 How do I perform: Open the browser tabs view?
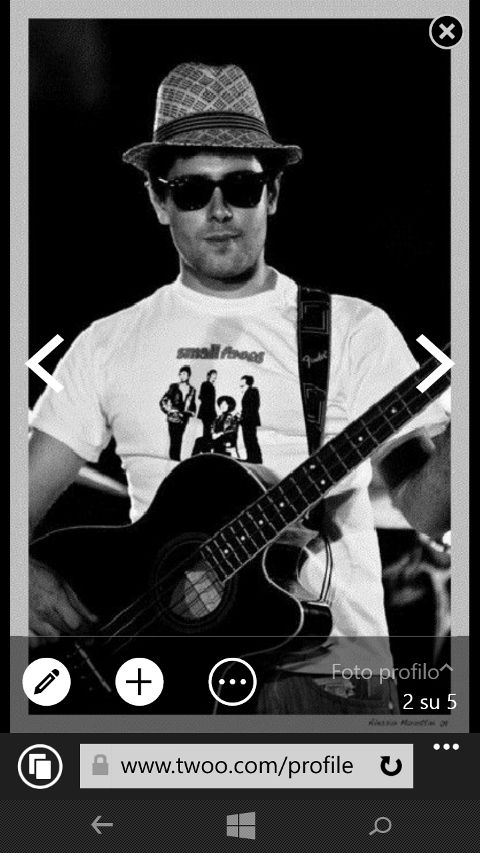(40, 767)
